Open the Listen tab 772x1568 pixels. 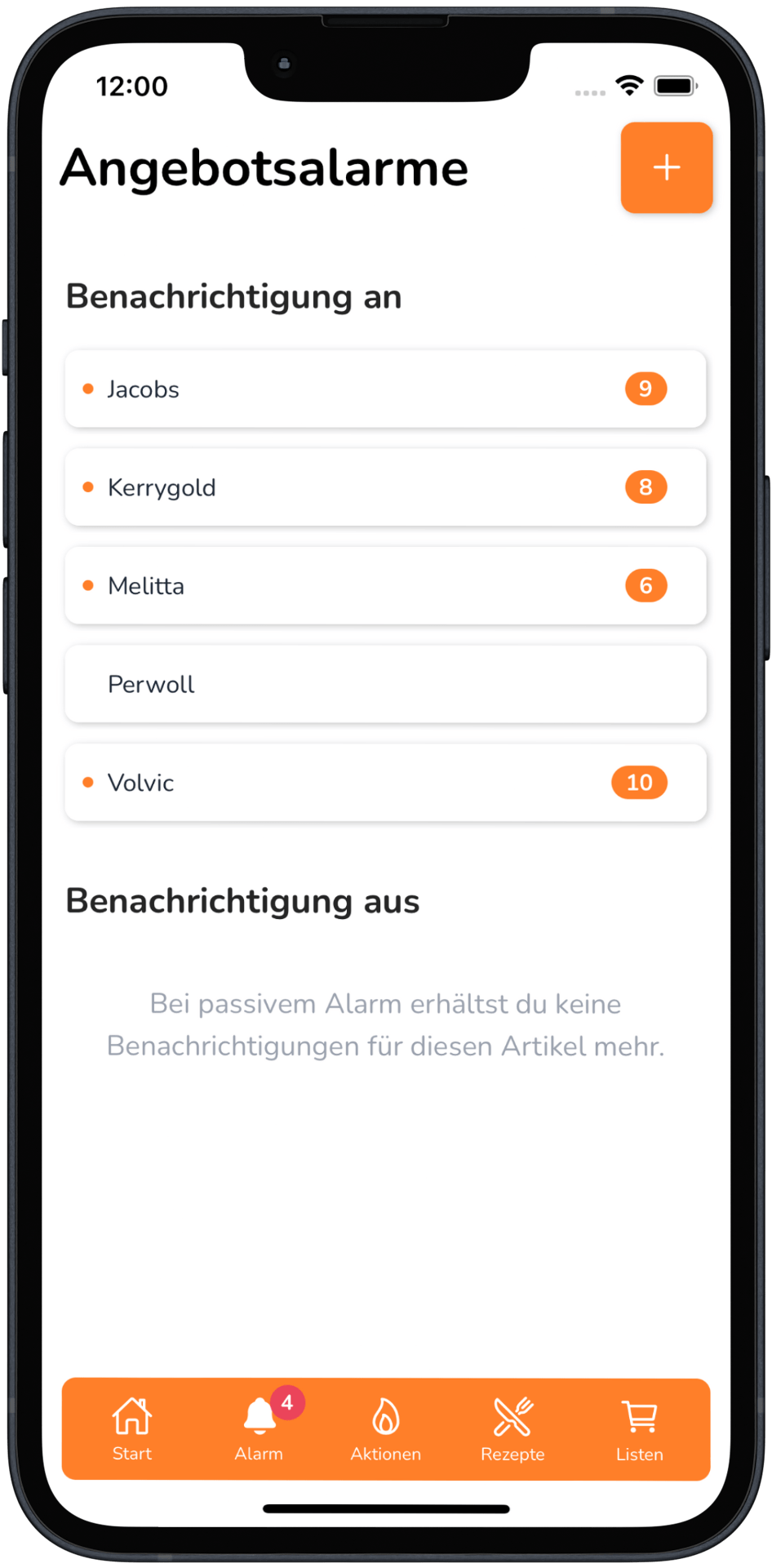pyautogui.click(x=639, y=1428)
